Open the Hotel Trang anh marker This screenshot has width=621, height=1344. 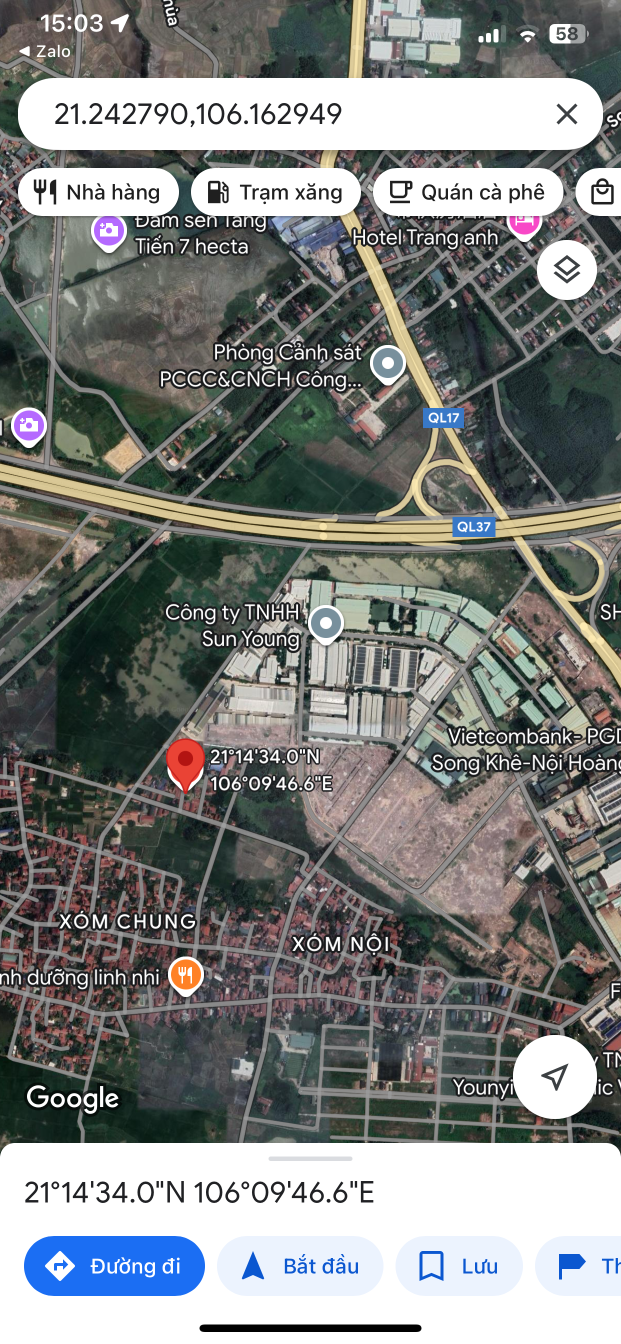pos(522,224)
